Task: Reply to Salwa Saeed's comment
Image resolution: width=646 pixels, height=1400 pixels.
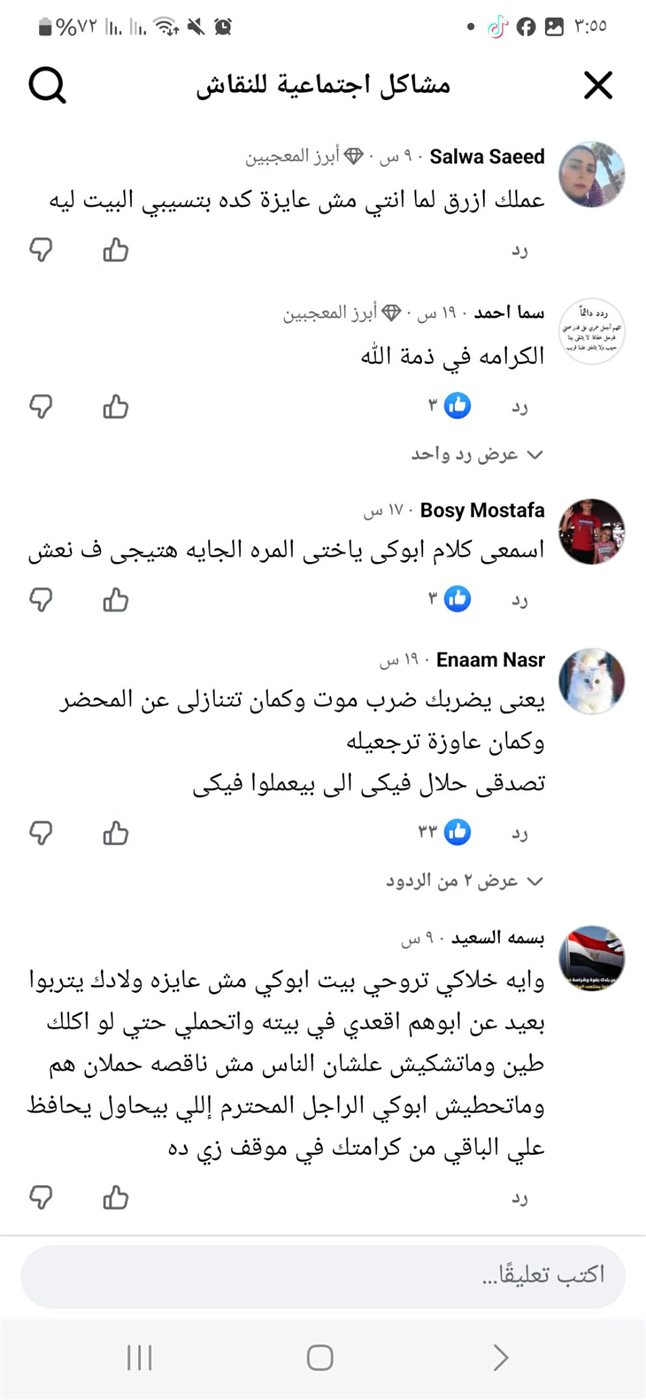Action: tap(519, 251)
